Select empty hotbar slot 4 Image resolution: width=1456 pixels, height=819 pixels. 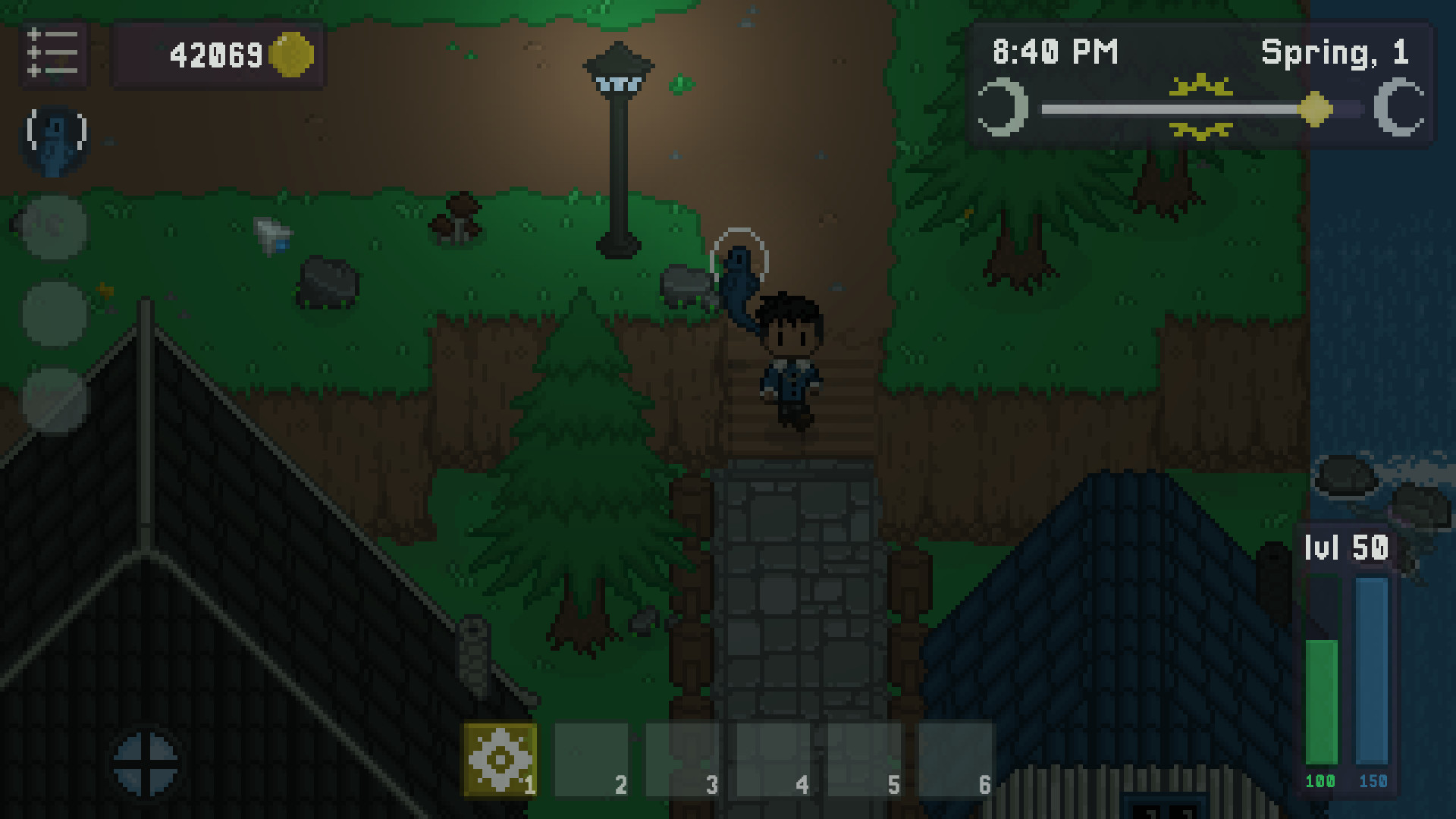click(773, 760)
